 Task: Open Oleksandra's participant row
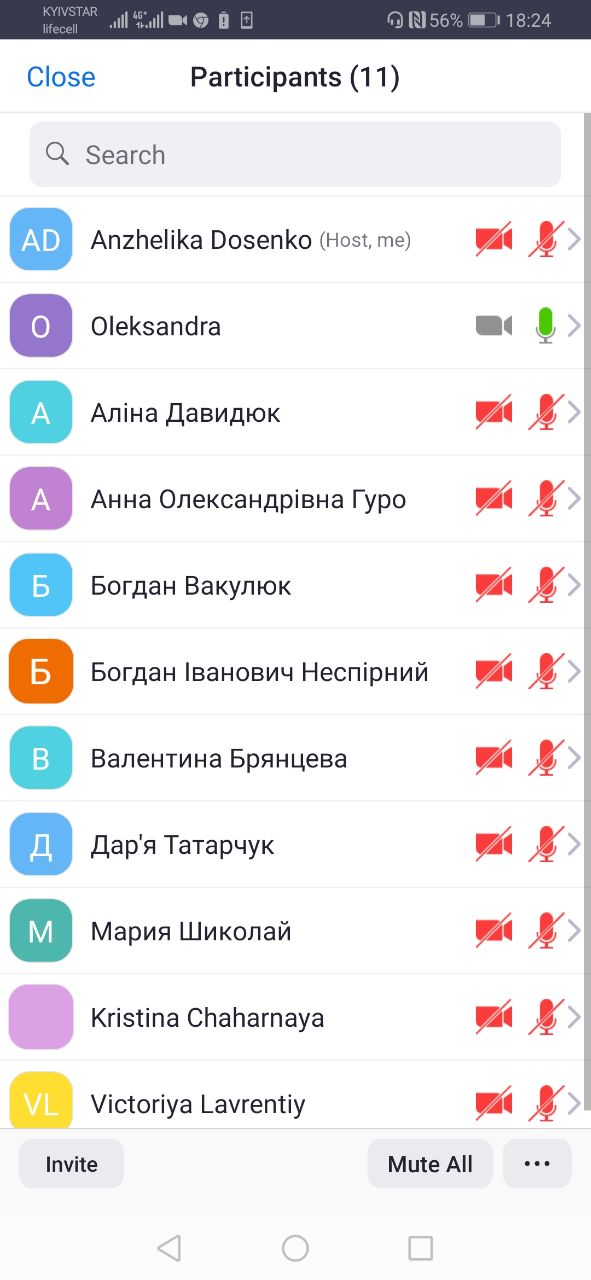pyautogui.click(x=295, y=326)
